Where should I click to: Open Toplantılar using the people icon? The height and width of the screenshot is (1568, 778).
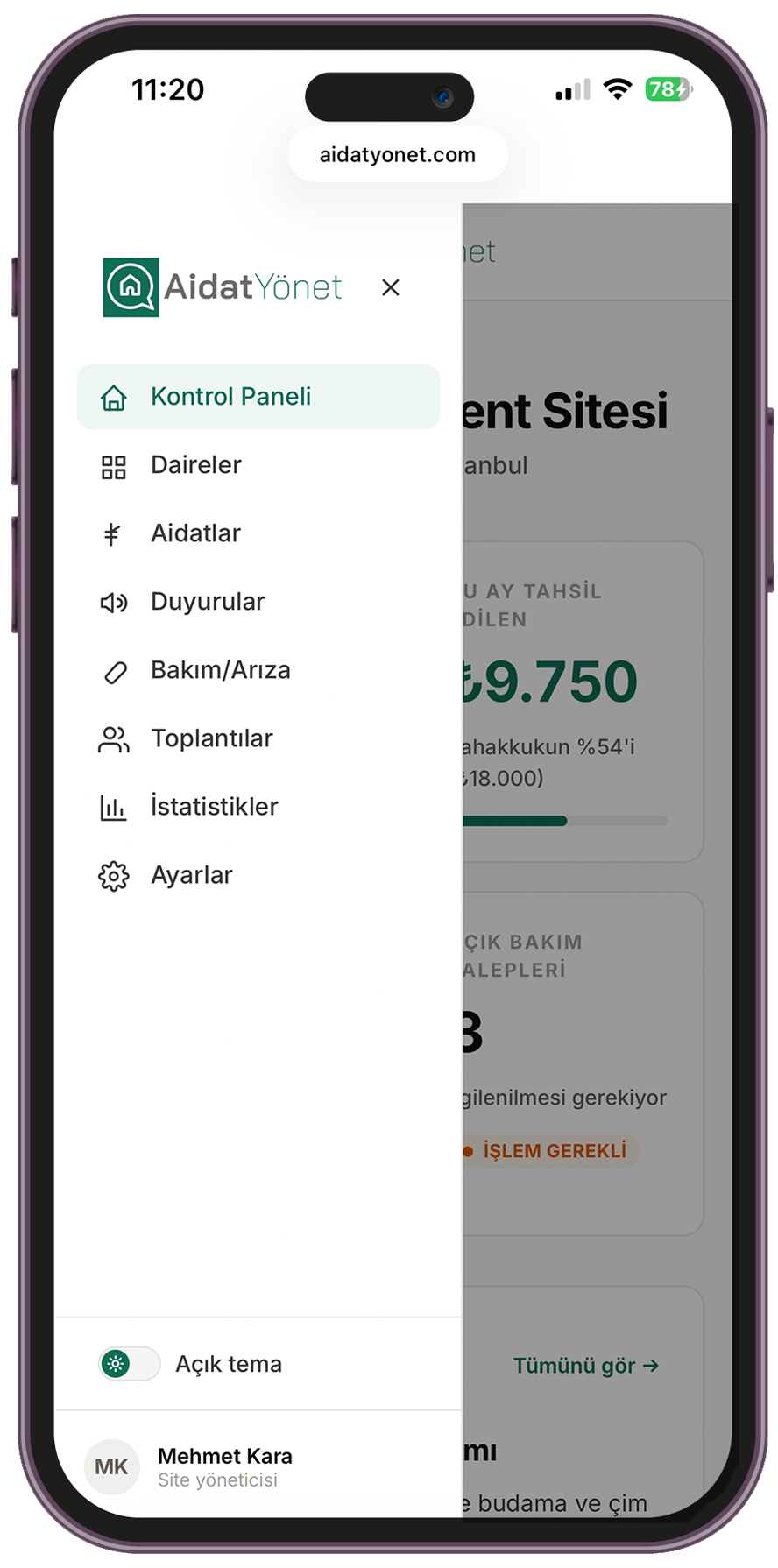point(113,738)
